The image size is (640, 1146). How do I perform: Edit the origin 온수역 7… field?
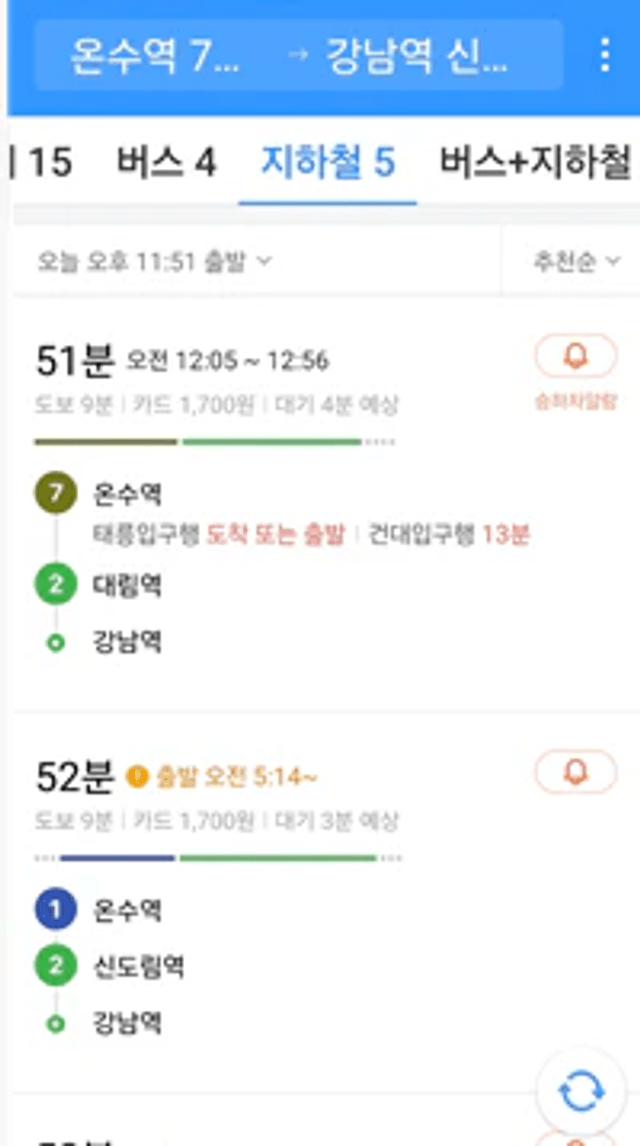pyautogui.click(x=155, y=56)
